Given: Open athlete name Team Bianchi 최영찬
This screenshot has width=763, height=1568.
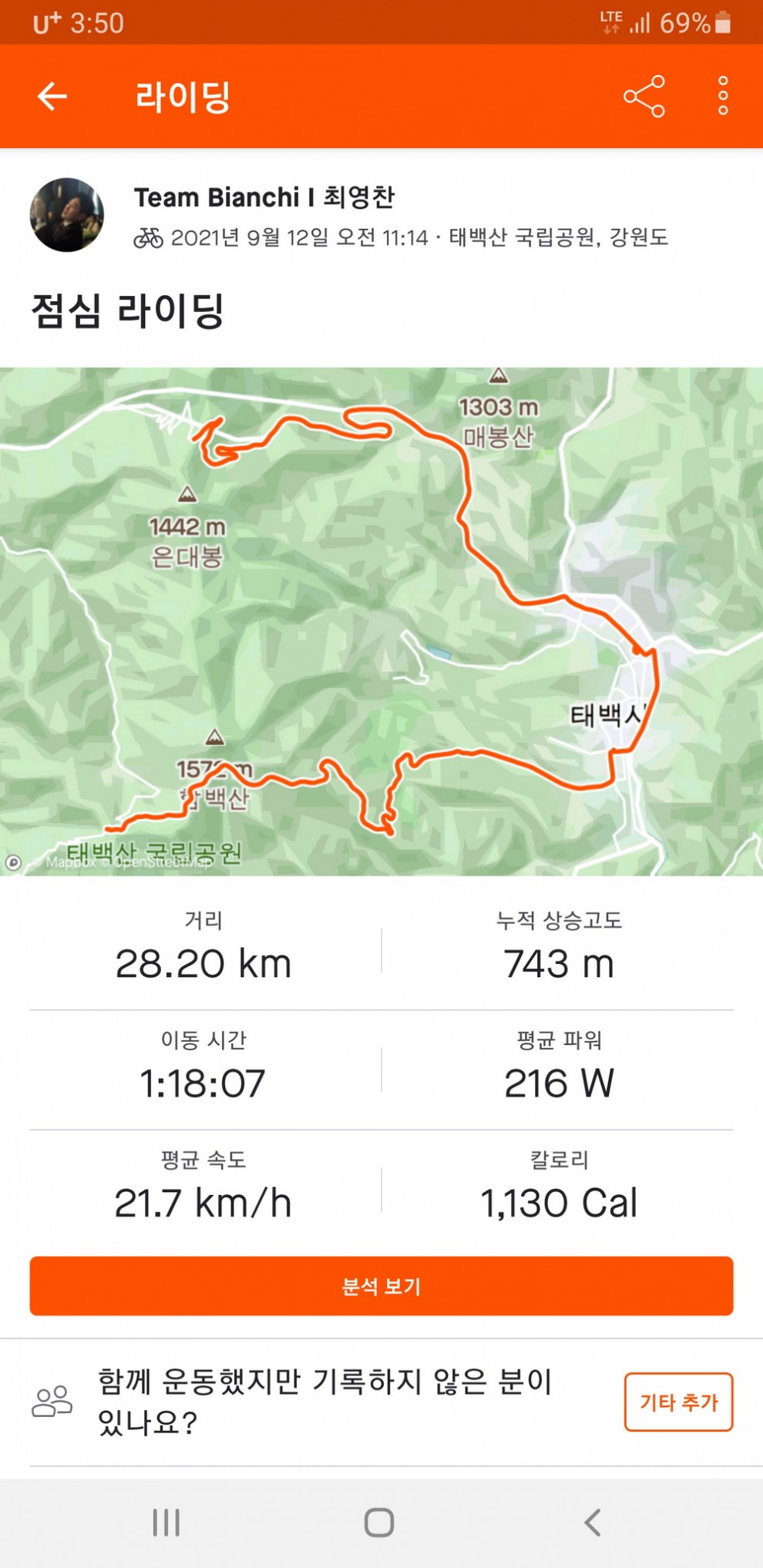Looking at the screenshot, I should 264,197.
